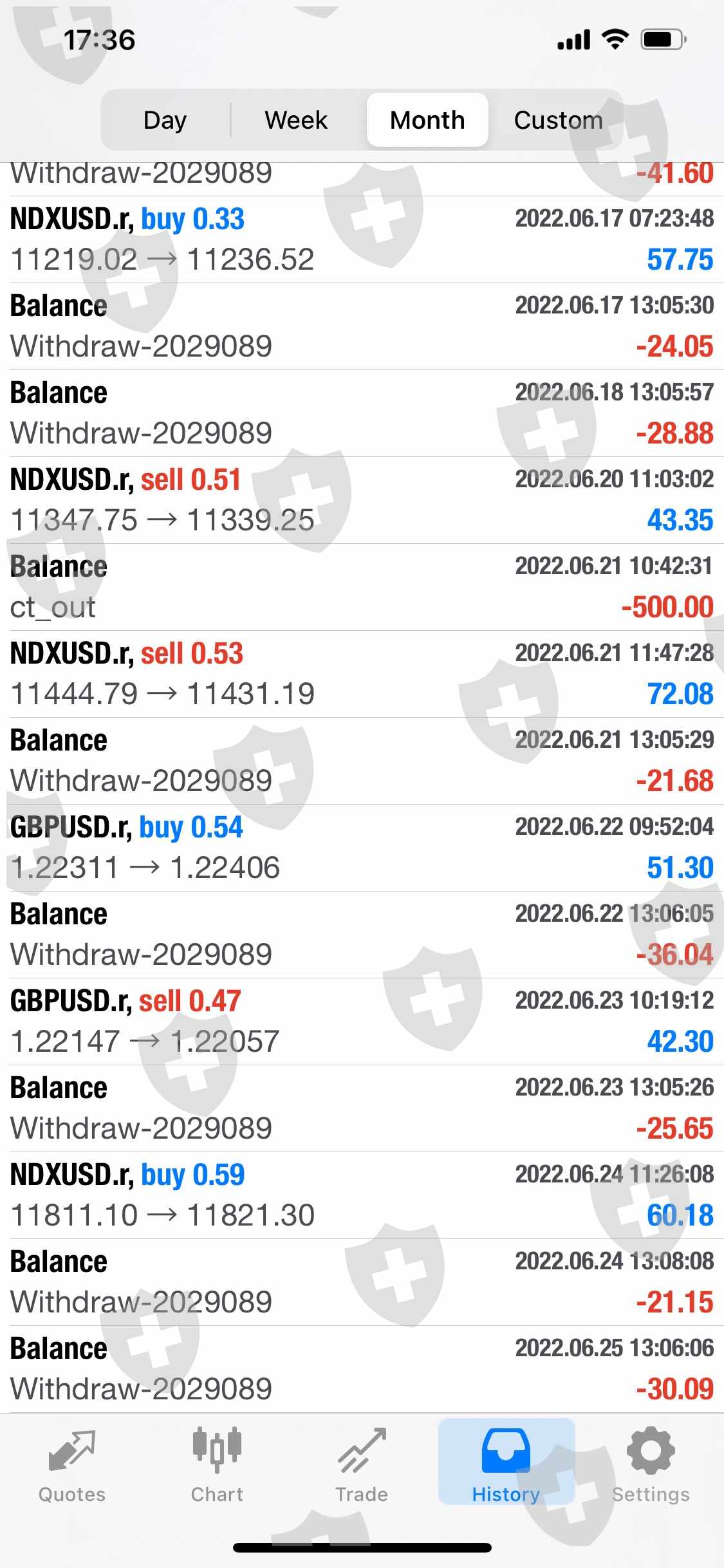Open the Quotes tab
The image size is (724, 1568).
(72, 1464)
